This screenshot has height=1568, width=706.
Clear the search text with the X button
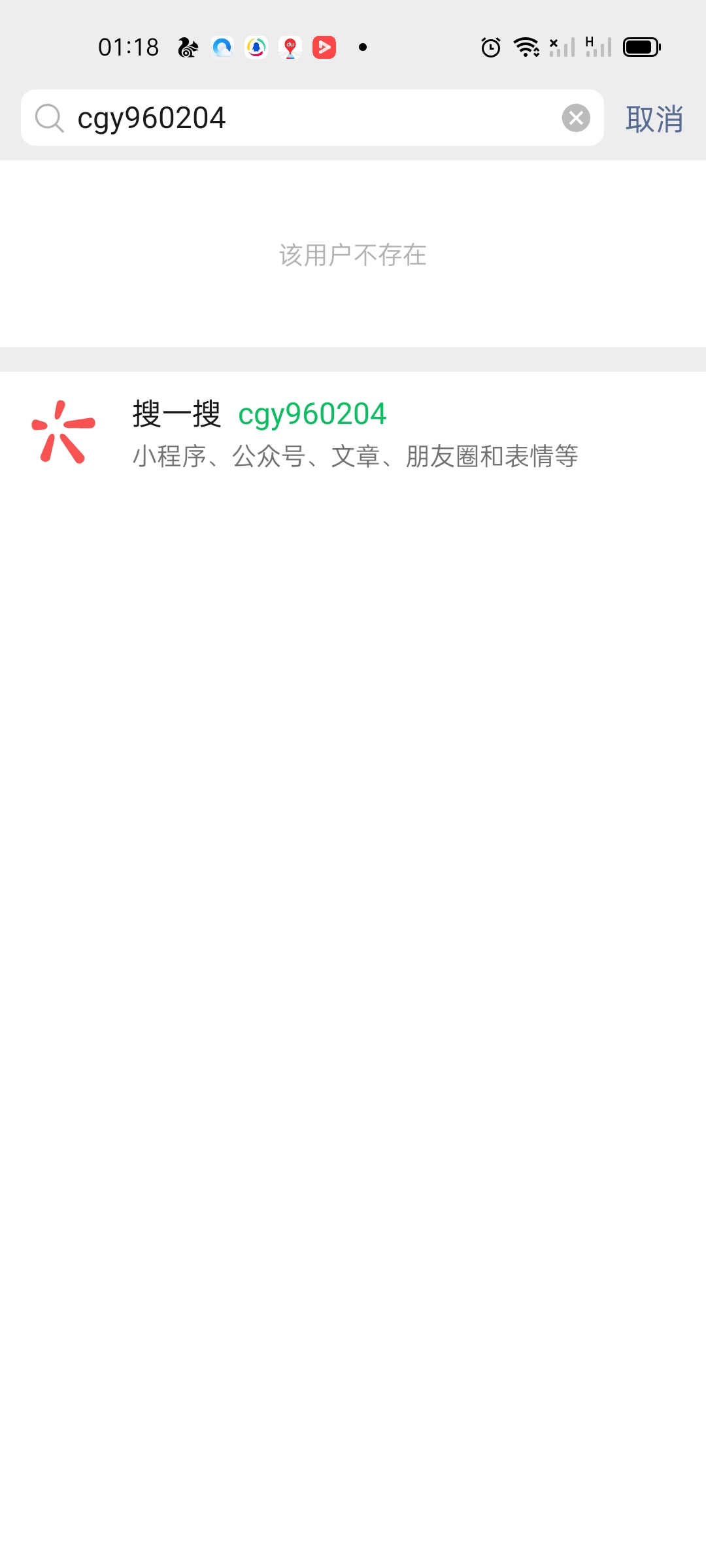point(576,118)
